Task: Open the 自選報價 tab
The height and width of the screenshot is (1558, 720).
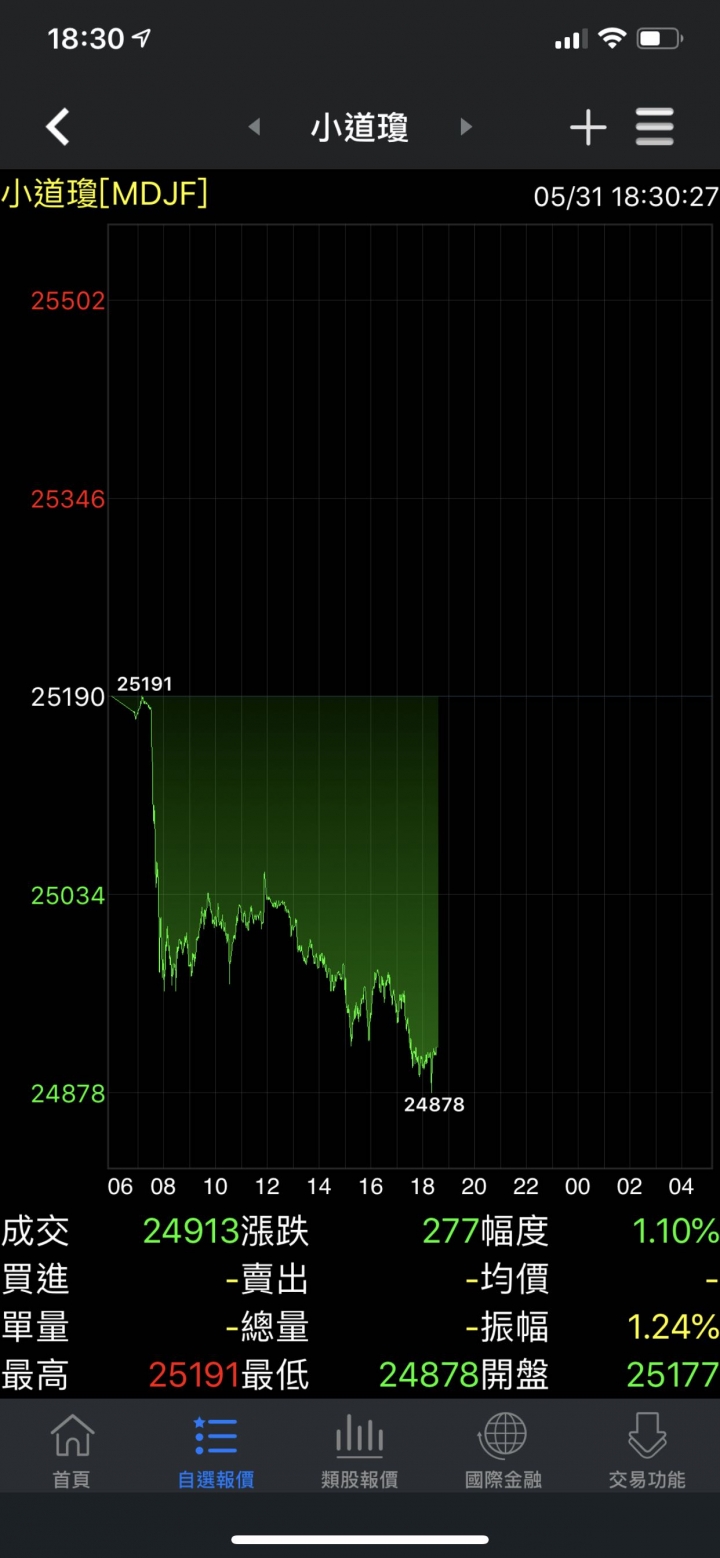Action: point(216,1450)
